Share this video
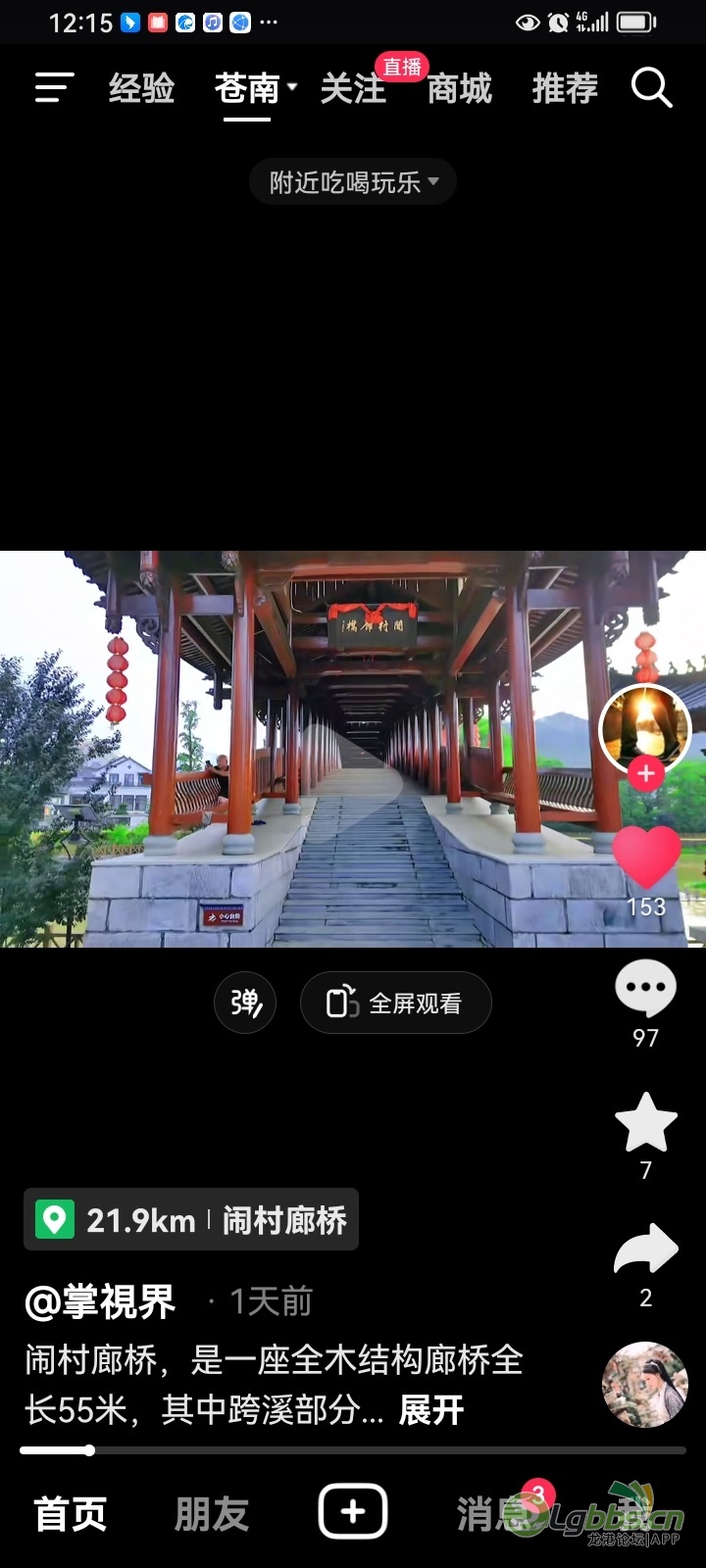Image resolution: width=706 pixels, height=1568 pixels. [645, 1250]
